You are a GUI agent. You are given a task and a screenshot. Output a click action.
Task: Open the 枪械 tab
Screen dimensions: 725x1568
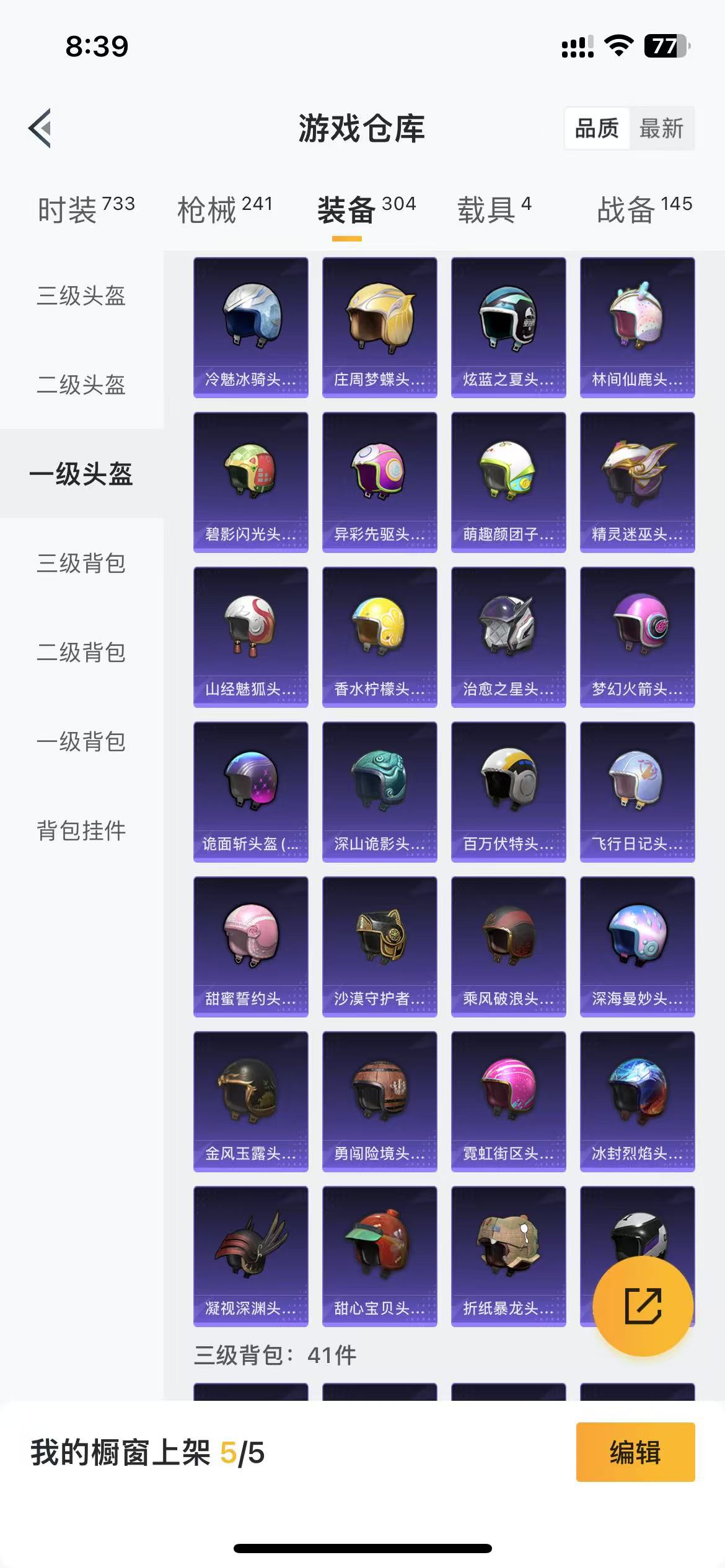pos(225,209)
